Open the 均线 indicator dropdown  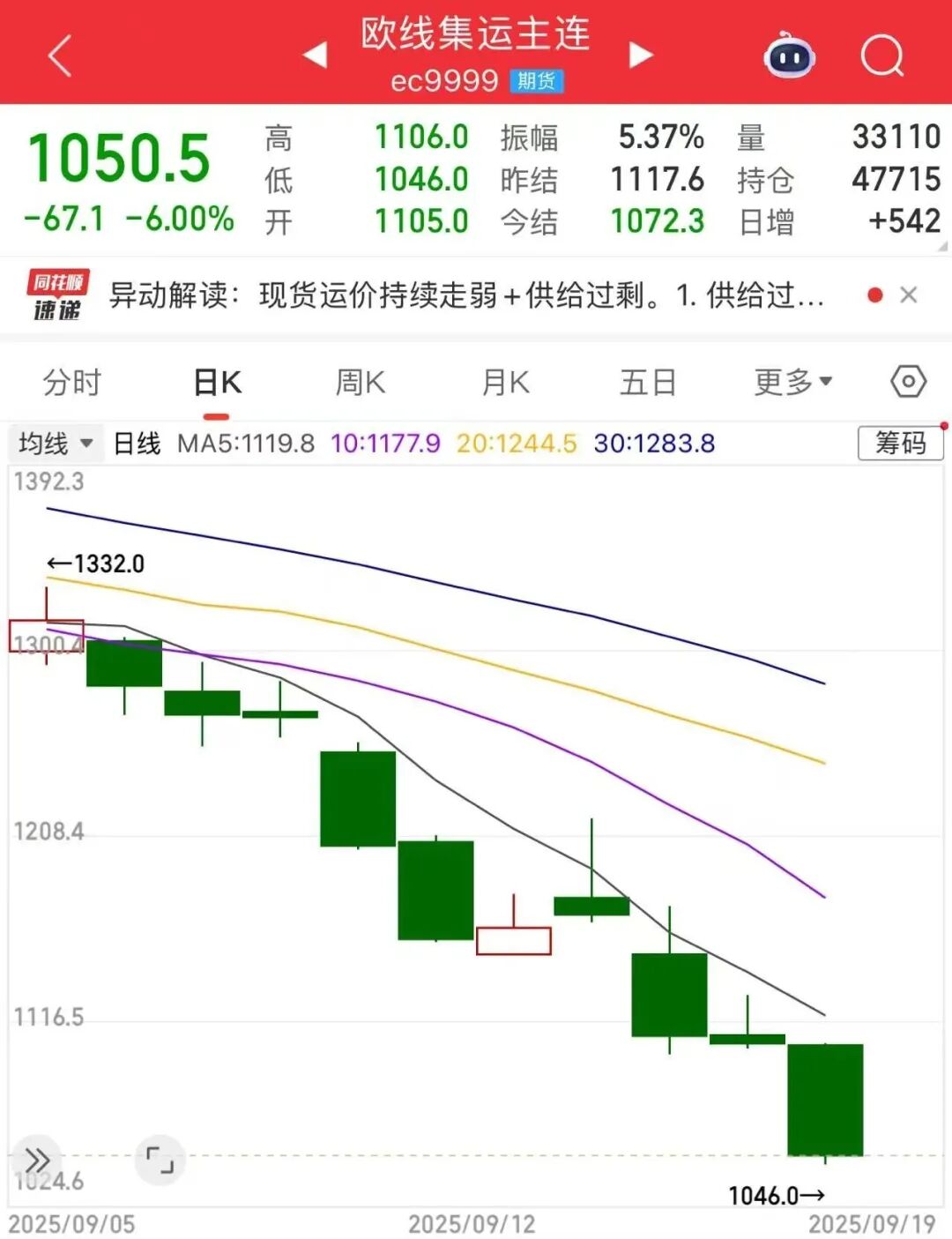coord(56,443)
